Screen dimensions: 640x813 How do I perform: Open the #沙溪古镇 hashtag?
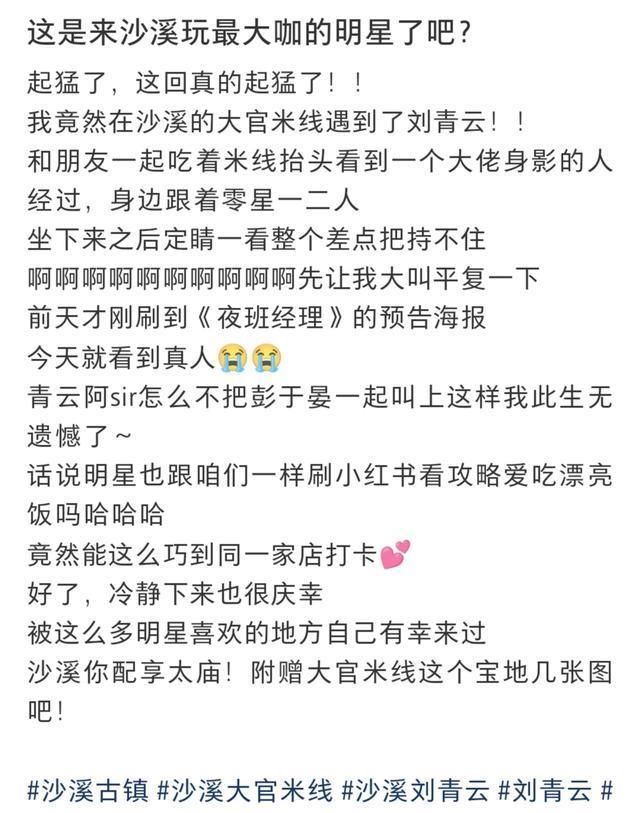88,791
